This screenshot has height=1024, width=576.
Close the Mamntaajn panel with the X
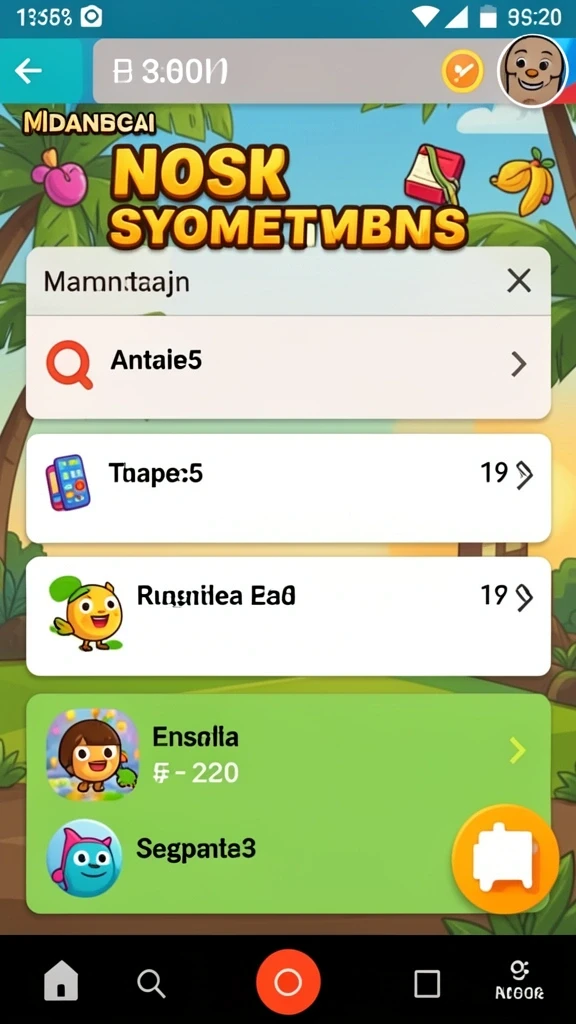pyautogui.click(x=519, y=281)
